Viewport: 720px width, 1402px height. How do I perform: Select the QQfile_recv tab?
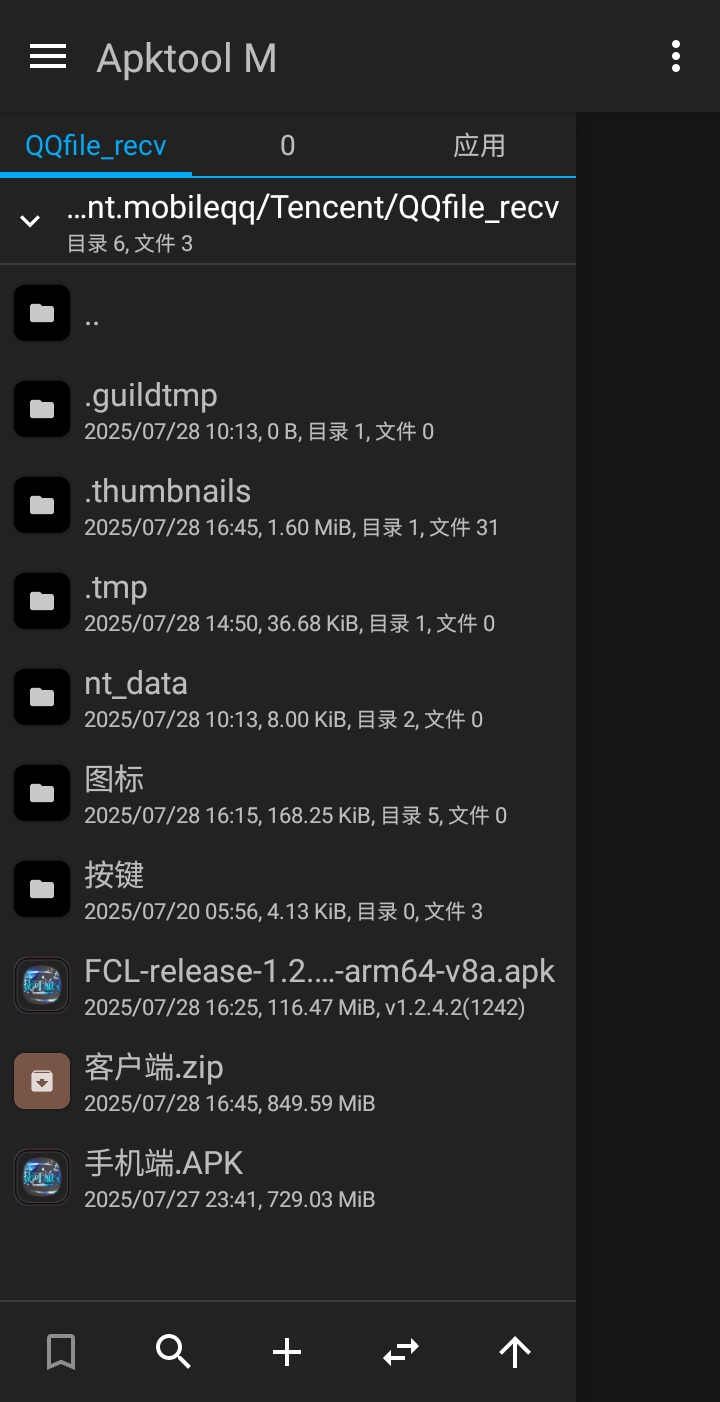pyautogui.click(x=96, y=146)
